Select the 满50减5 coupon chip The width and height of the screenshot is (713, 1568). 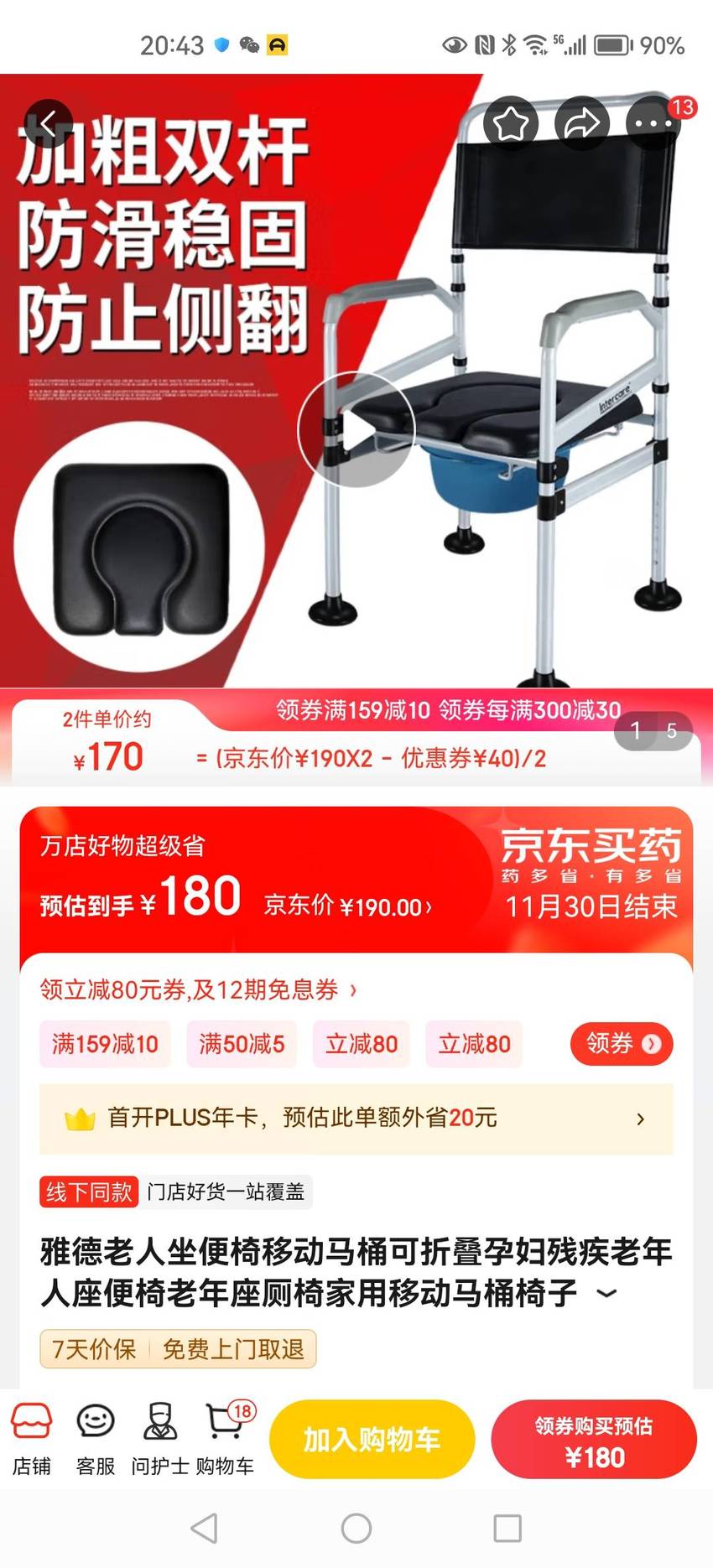click(x=242, y=1044)
